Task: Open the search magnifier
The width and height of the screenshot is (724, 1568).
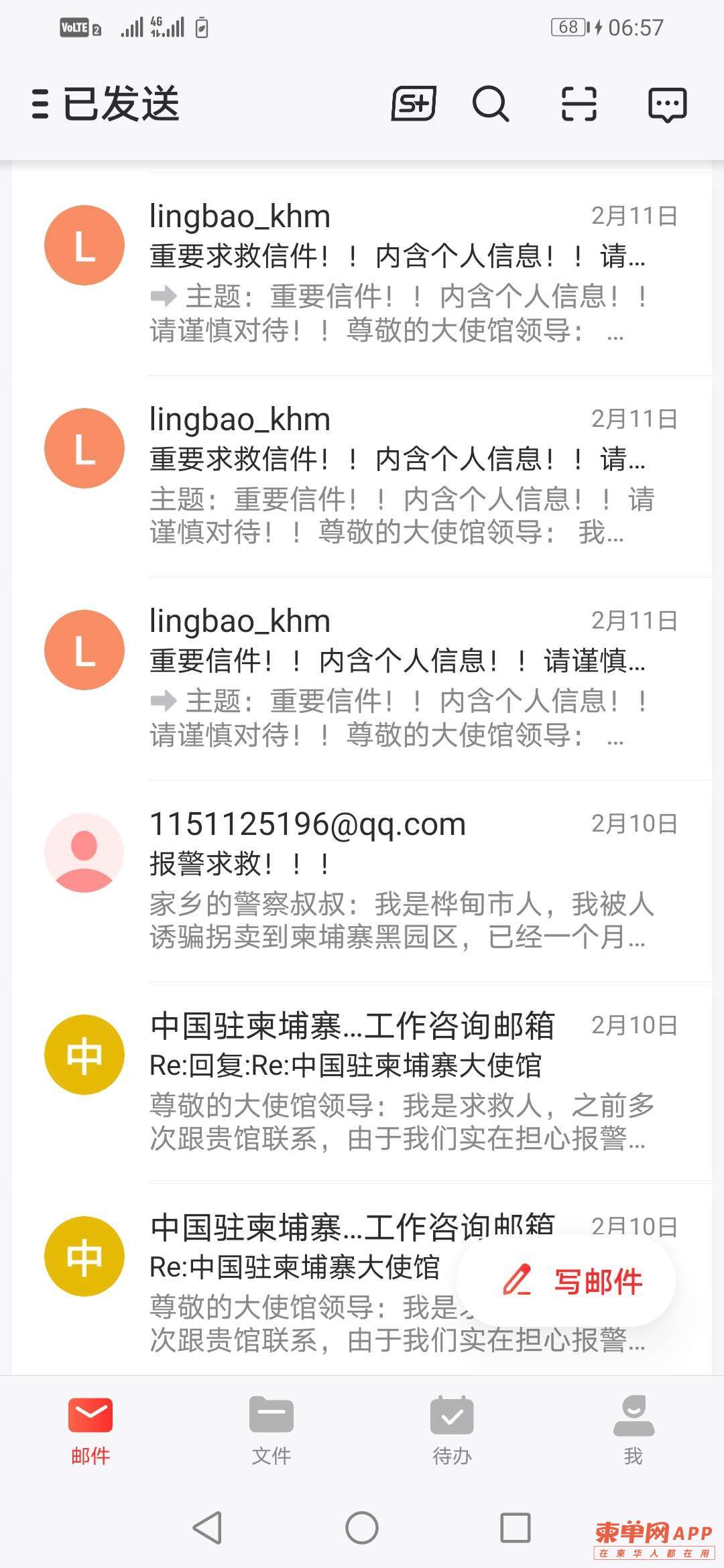Action: 491,104
